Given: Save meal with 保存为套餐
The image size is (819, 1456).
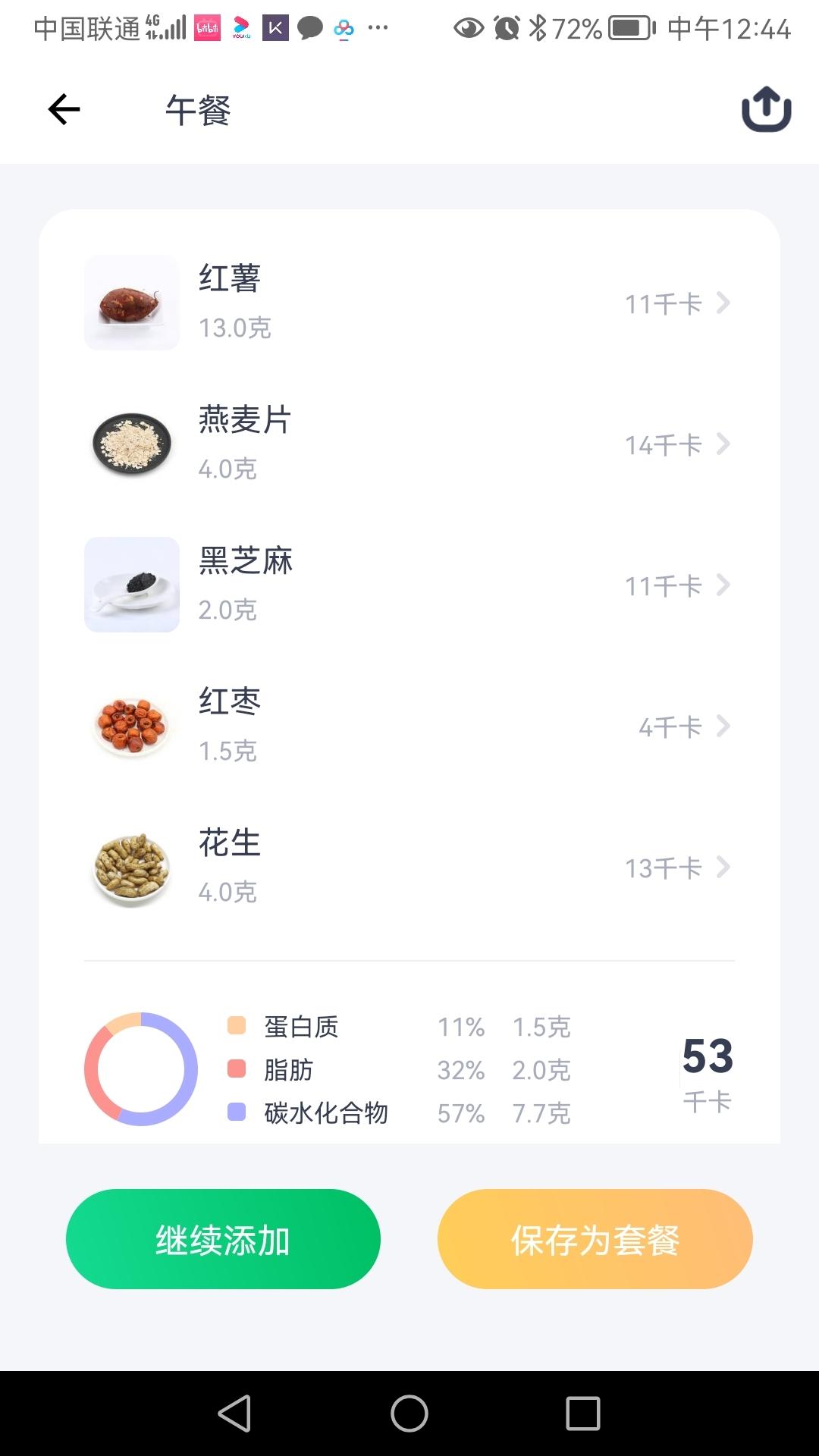Looking at the screenshot, I should pyautogui.click(x=595, y=1239).
